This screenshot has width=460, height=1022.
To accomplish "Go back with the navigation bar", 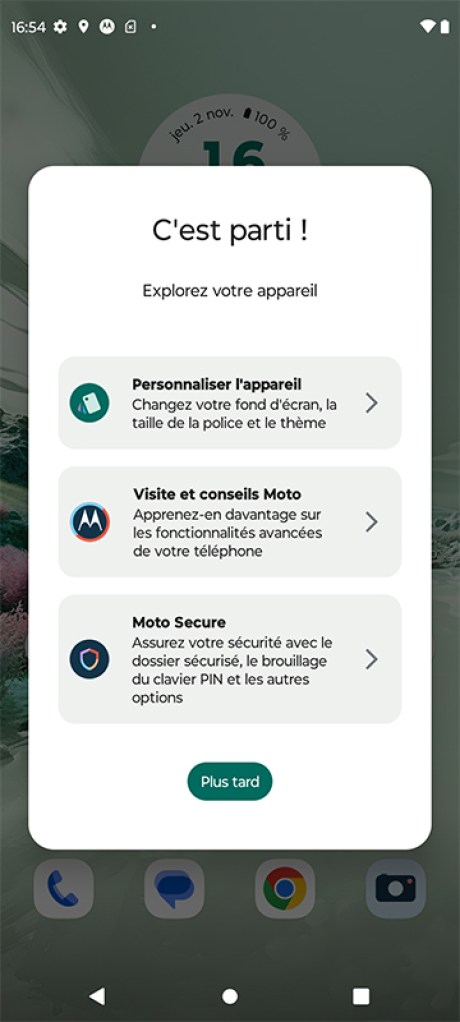I will click(97, 995).
